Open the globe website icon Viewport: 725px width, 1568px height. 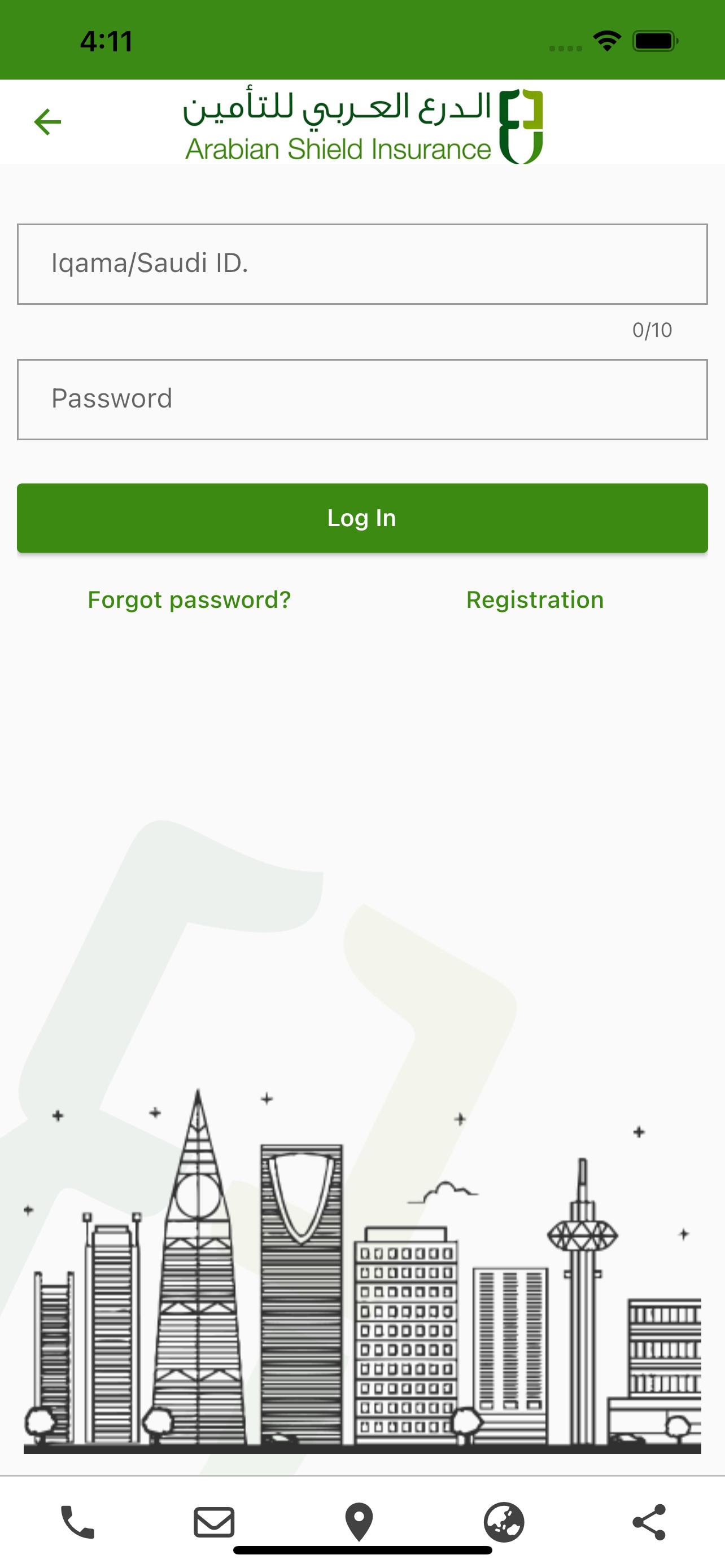pos(504,1522)
